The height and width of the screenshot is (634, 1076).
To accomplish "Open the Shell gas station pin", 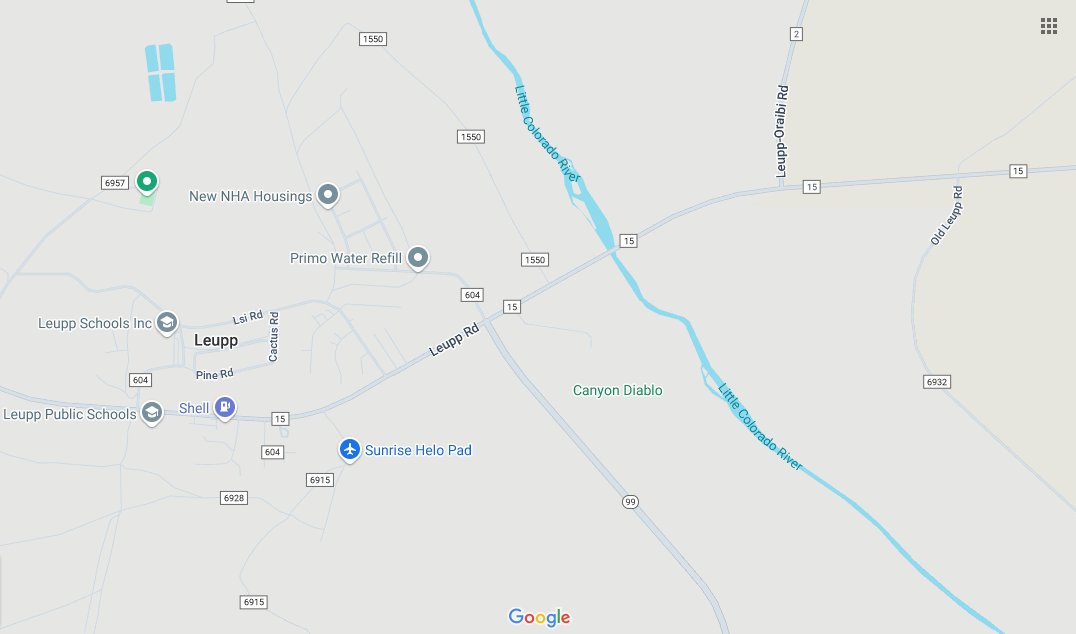I will point(226,408).
